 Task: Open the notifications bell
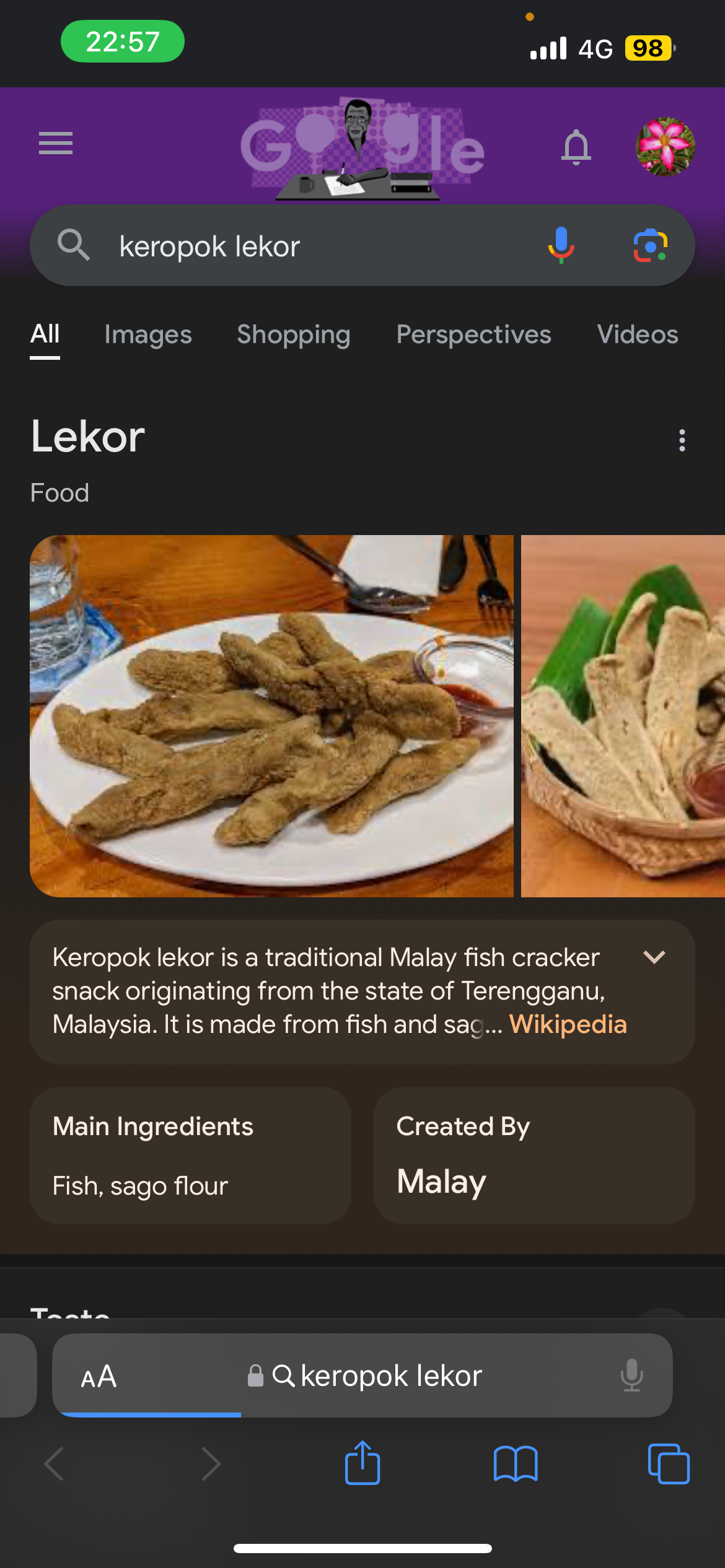[x=576, y=147]
